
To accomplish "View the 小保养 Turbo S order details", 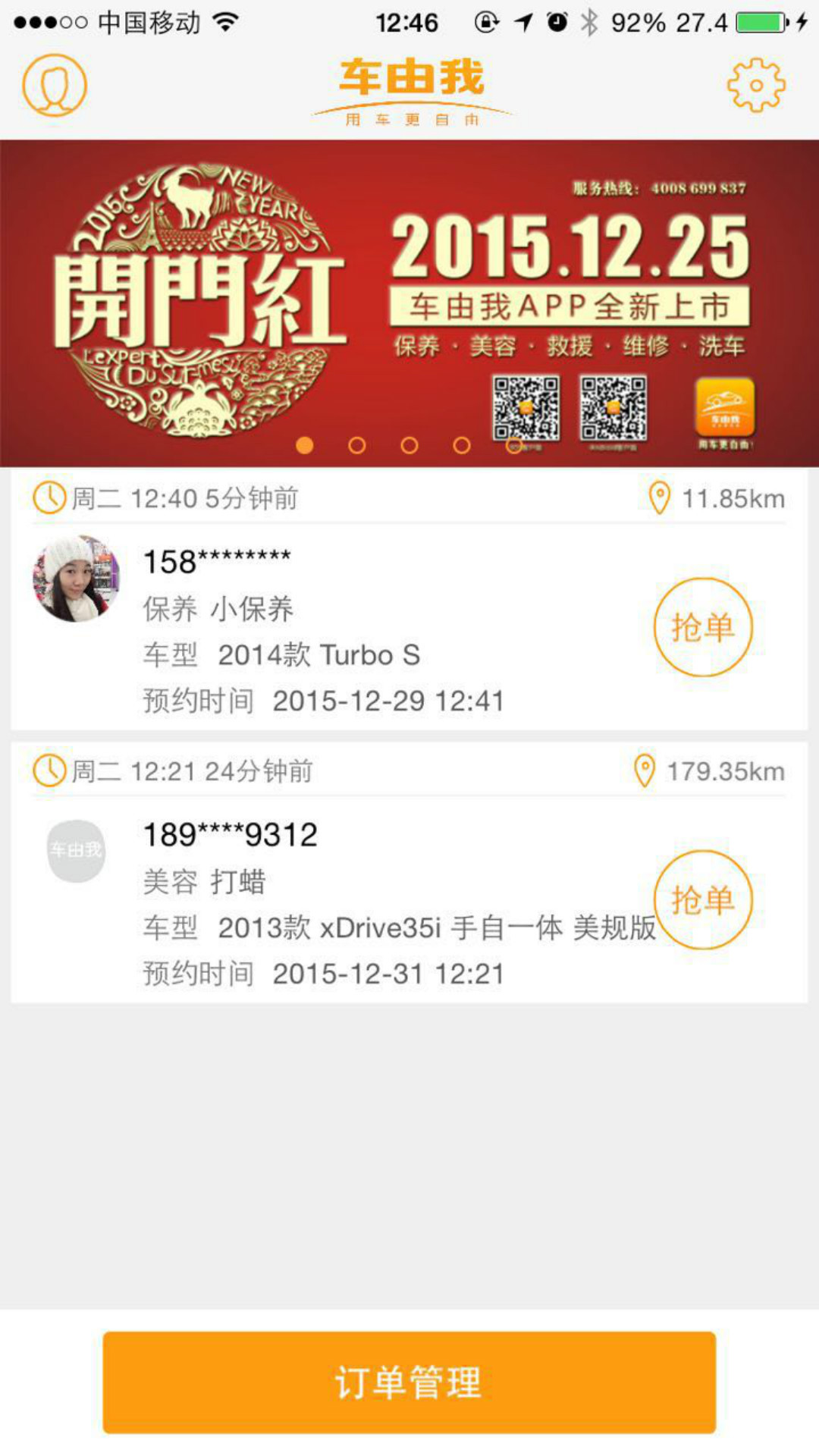I will 341,631.
